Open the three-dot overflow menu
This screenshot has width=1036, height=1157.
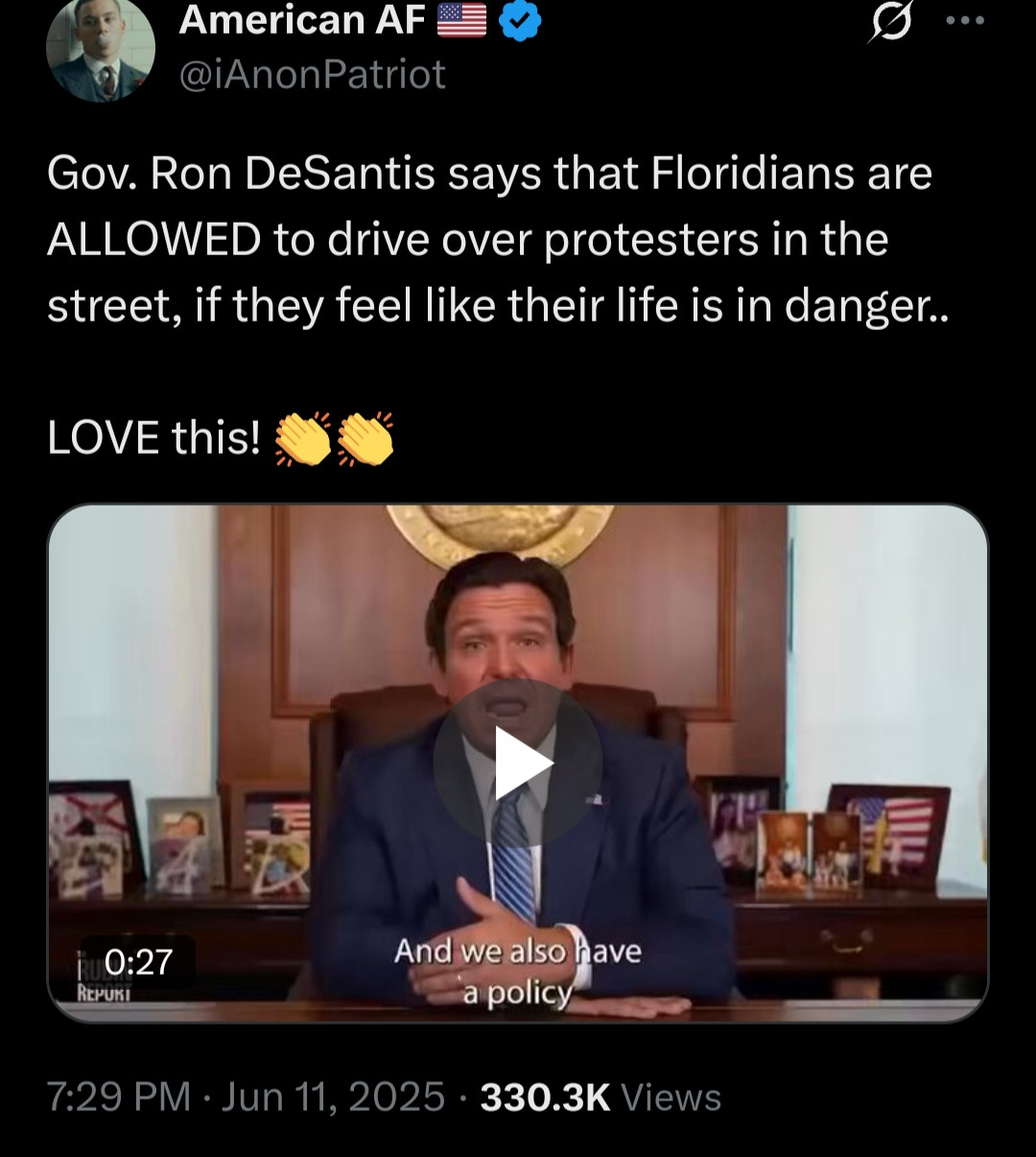(965, 22)
